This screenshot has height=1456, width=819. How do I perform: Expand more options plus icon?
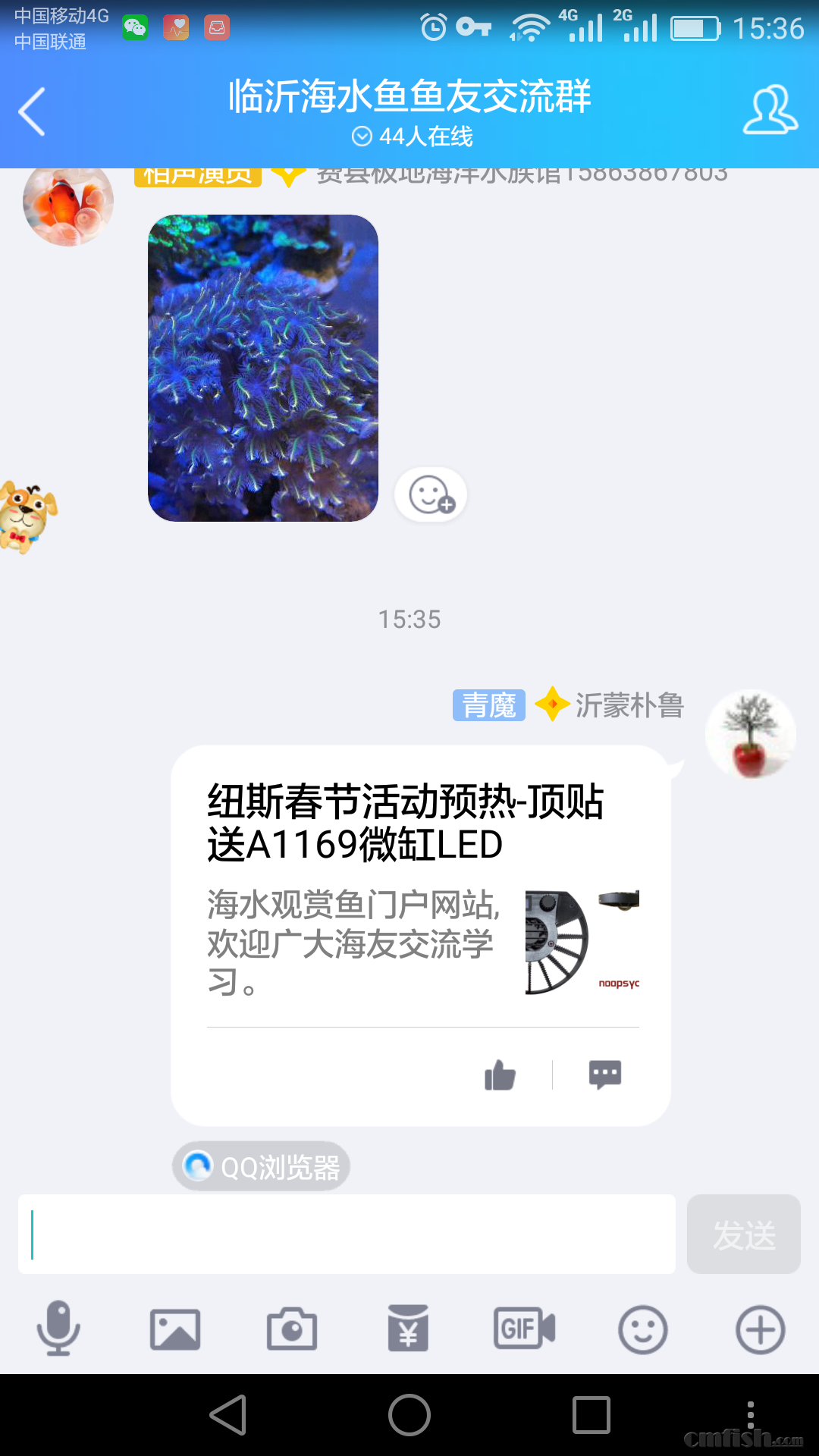(760, 1329)
